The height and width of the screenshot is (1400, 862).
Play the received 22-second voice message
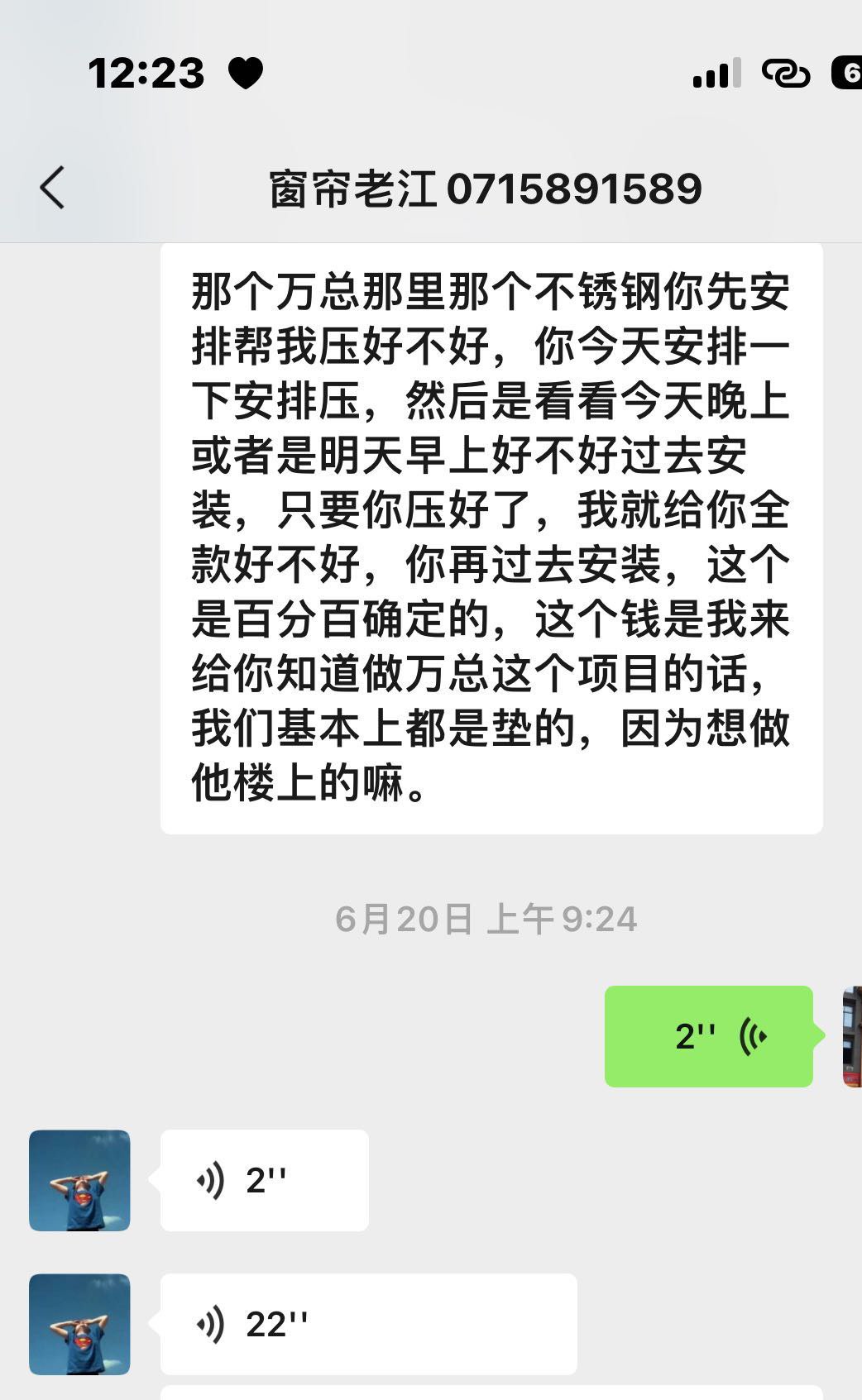click(368, 1324)
